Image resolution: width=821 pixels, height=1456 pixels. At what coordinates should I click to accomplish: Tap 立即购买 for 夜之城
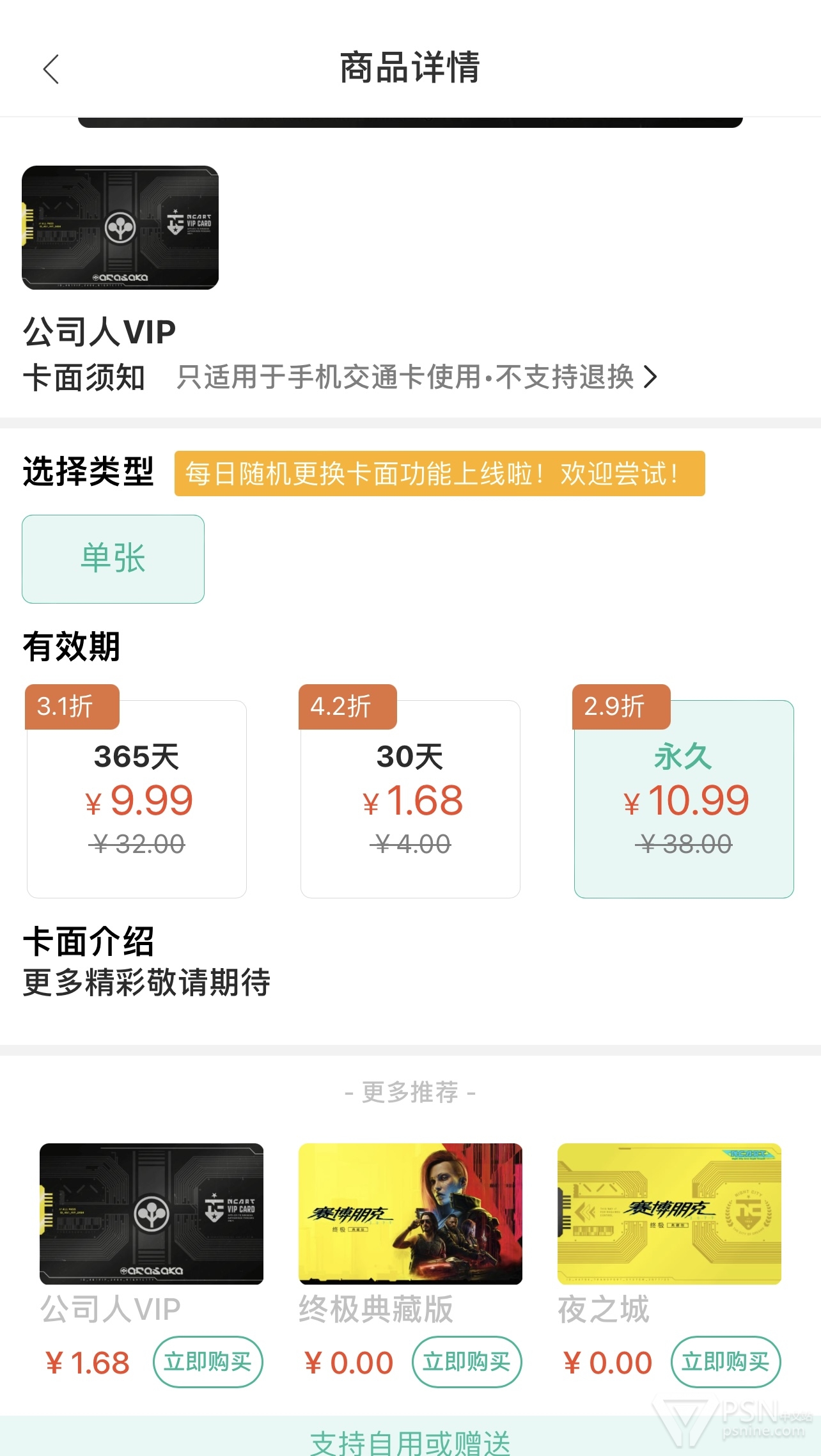(726, 1361)
